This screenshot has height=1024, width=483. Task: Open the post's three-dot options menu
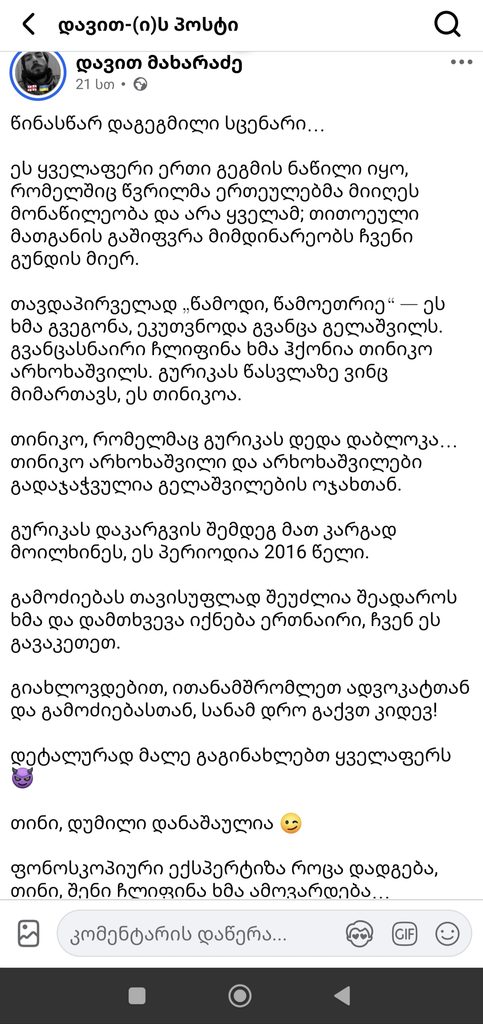tap(461, 62)
